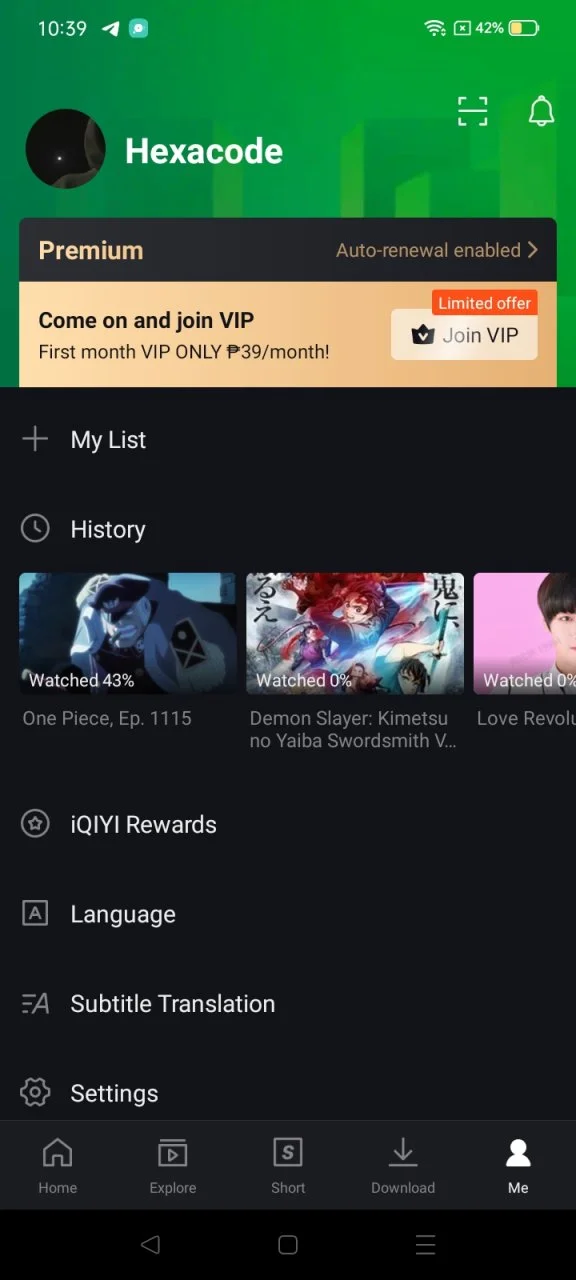Open Language settings
This screenshot has height=1280, width=576.
tap(288, 914)
